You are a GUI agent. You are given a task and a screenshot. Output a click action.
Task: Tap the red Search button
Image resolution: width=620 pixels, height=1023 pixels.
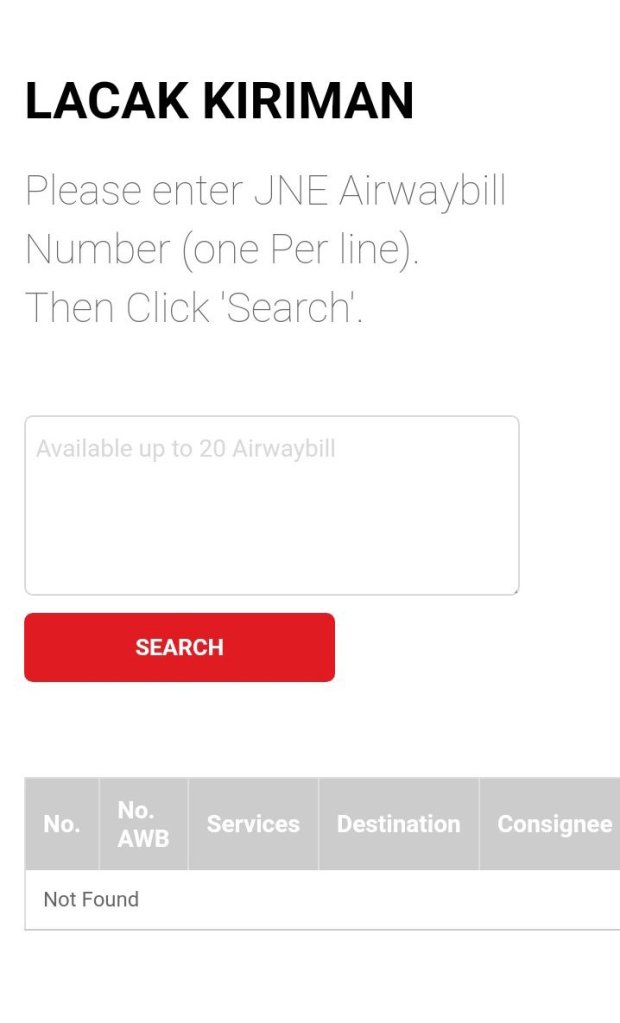coord(179,647)
